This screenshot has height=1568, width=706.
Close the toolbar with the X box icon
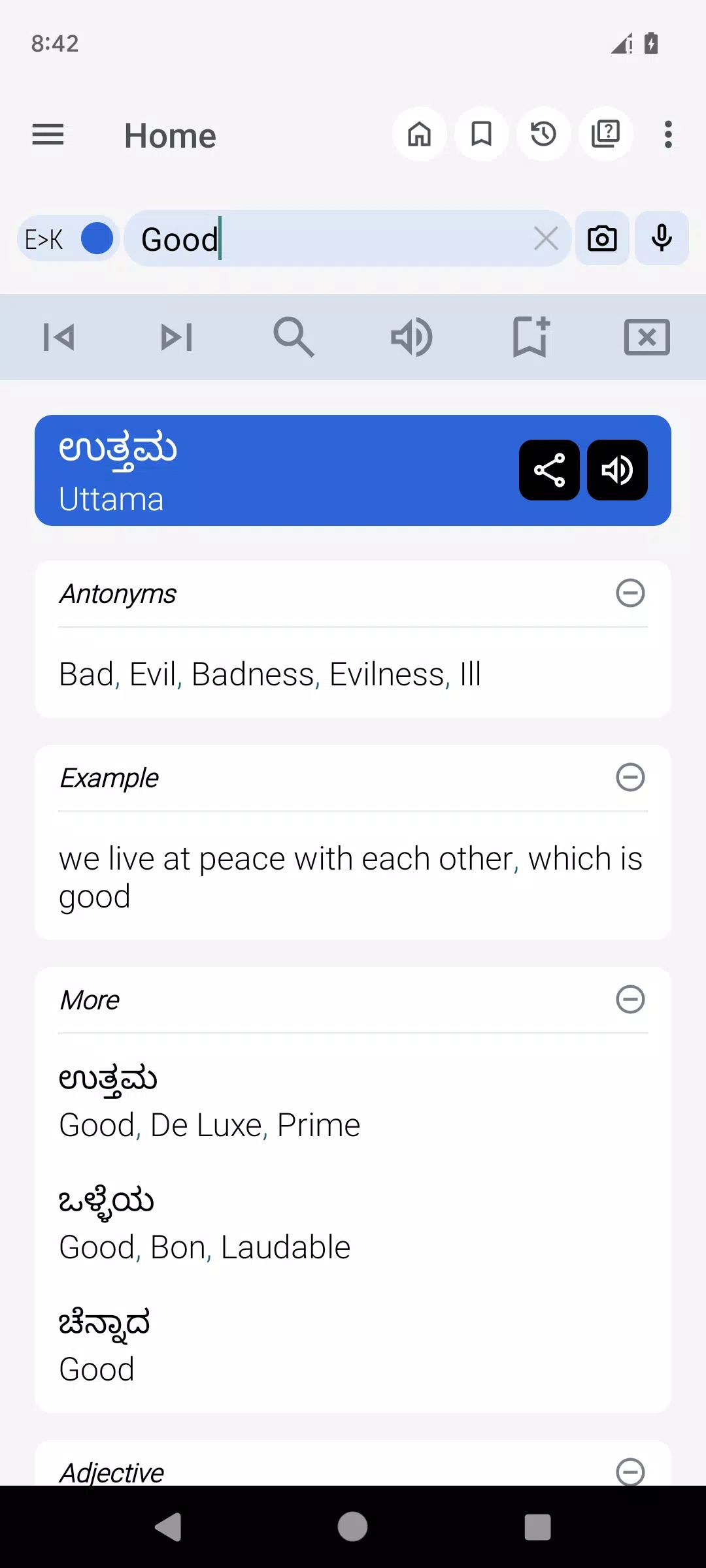[647, 338]
